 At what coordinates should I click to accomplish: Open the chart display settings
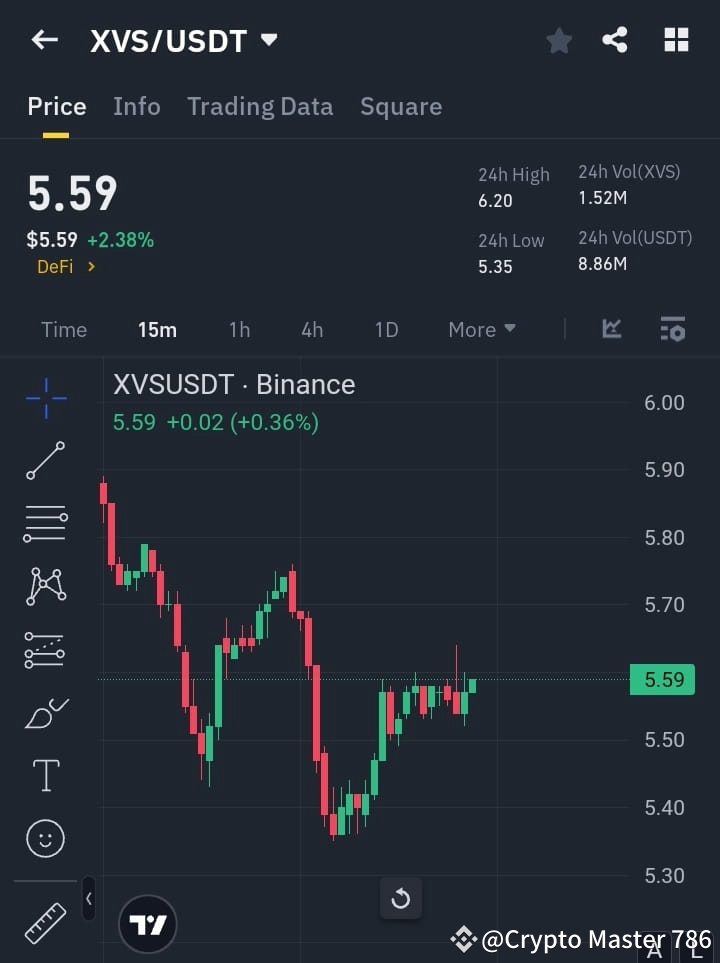(x=672, y=328)
